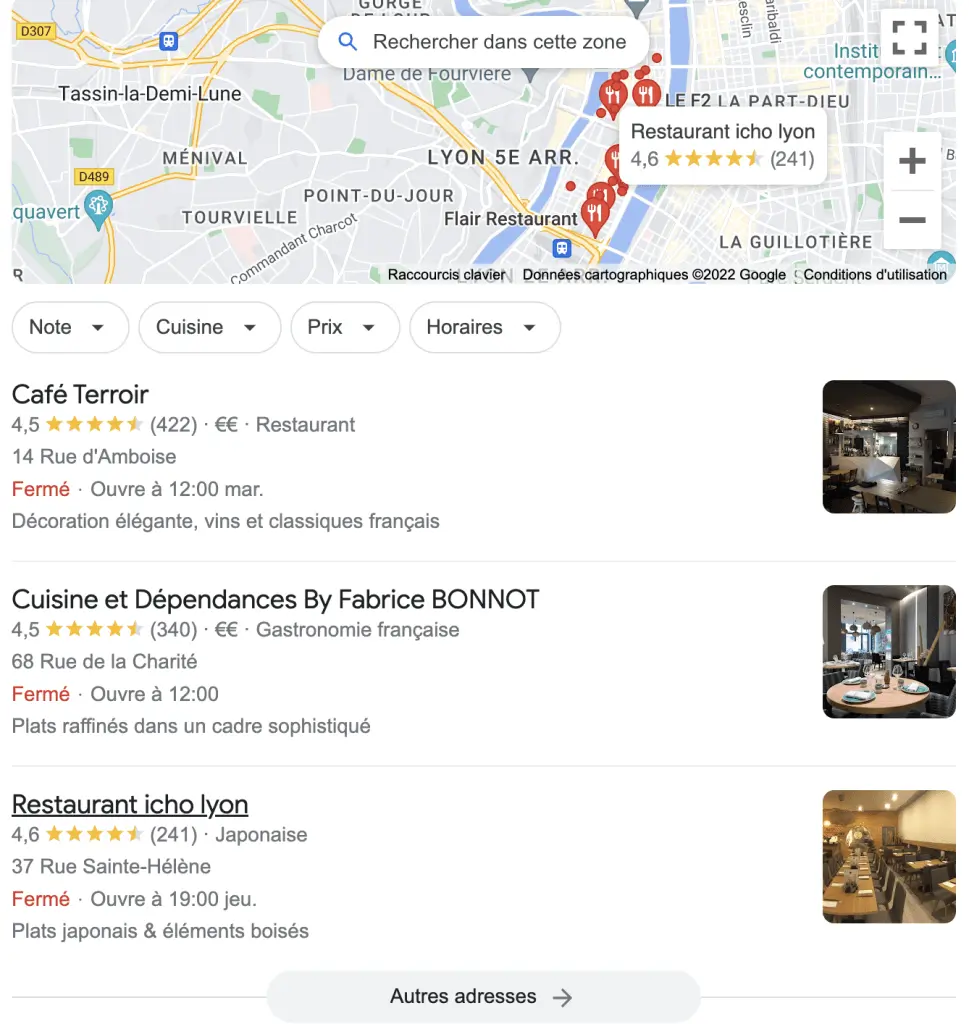Open Raccourcis clavier on the map
Image resolution: width=969 pixels, height=1024 pixels.
(446, 274)
